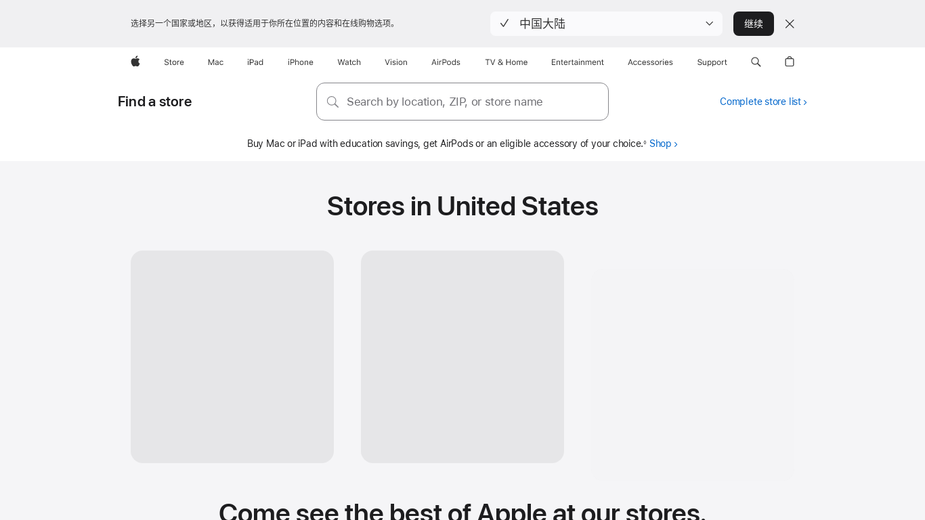Follow the Shop education savings link

click(663, 144)
